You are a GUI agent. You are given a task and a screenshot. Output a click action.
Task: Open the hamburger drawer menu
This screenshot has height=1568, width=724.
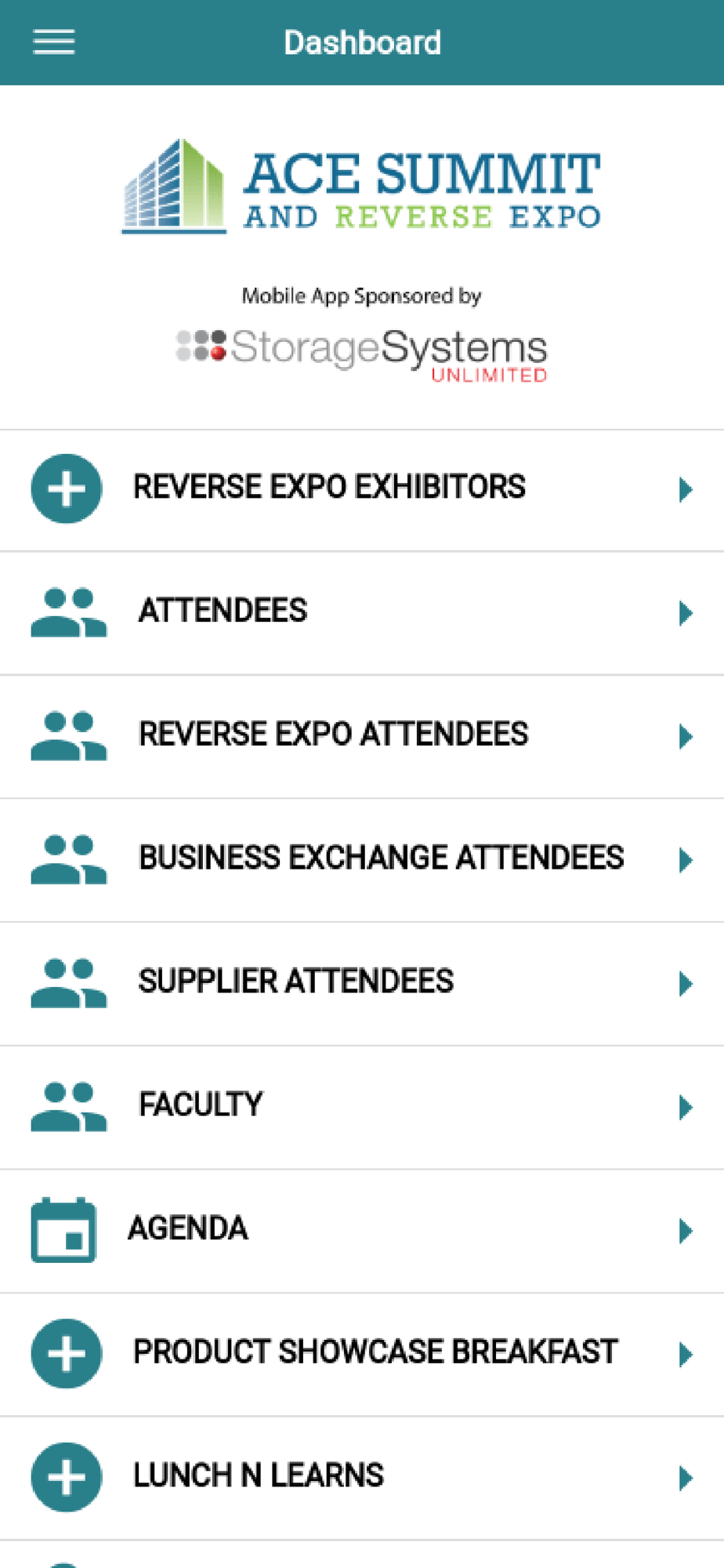(54, 42)
